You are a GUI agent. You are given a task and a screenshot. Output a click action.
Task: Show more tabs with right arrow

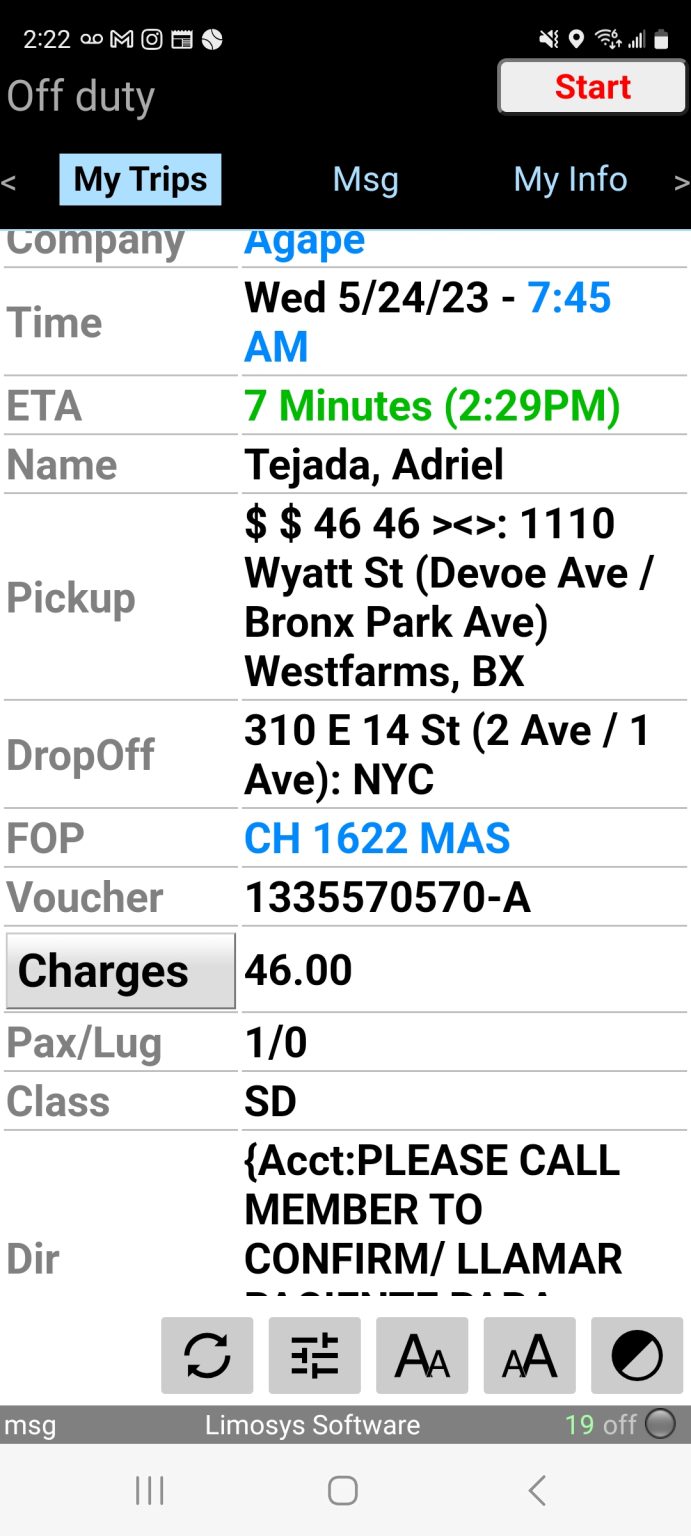tap(681, 182)
